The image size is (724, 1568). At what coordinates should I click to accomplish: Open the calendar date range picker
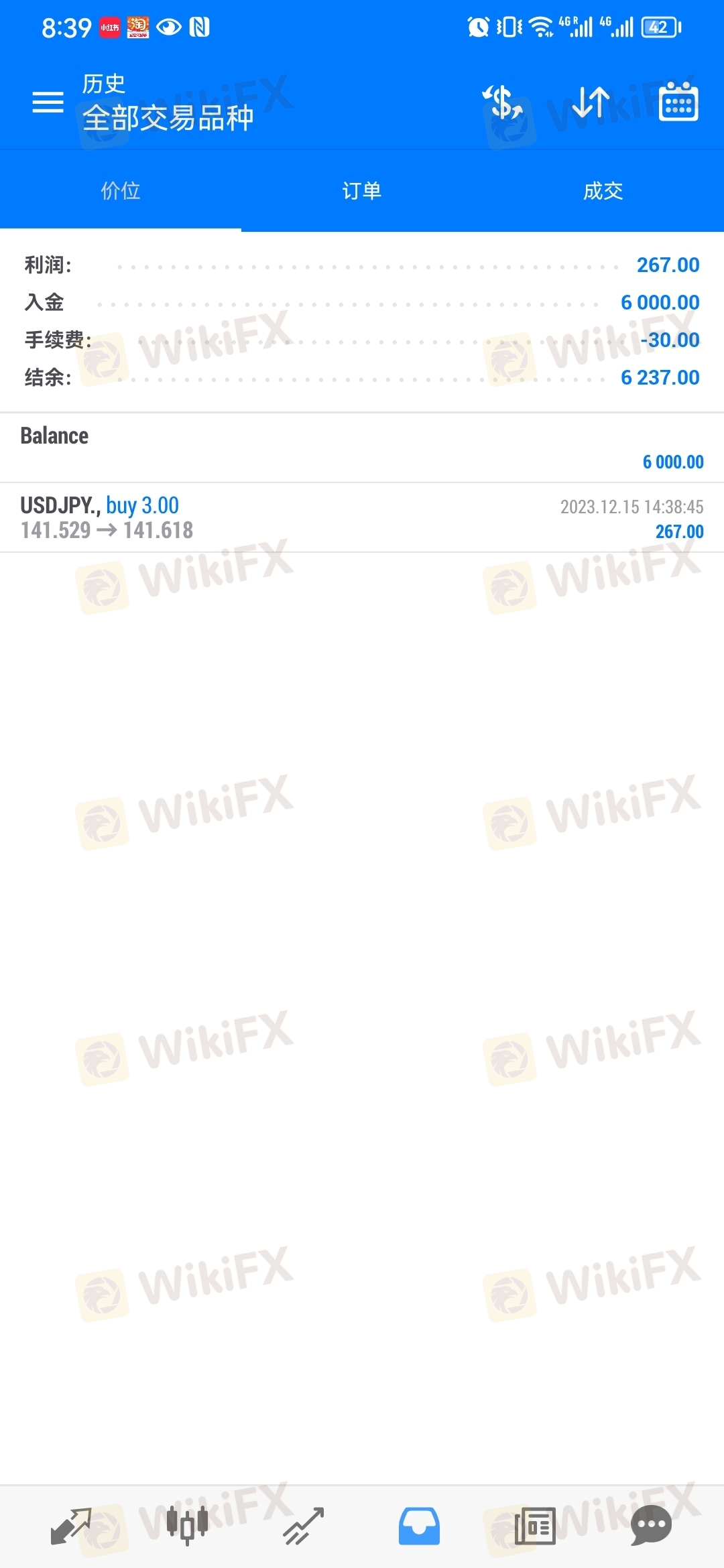click(x=678, y=102)
